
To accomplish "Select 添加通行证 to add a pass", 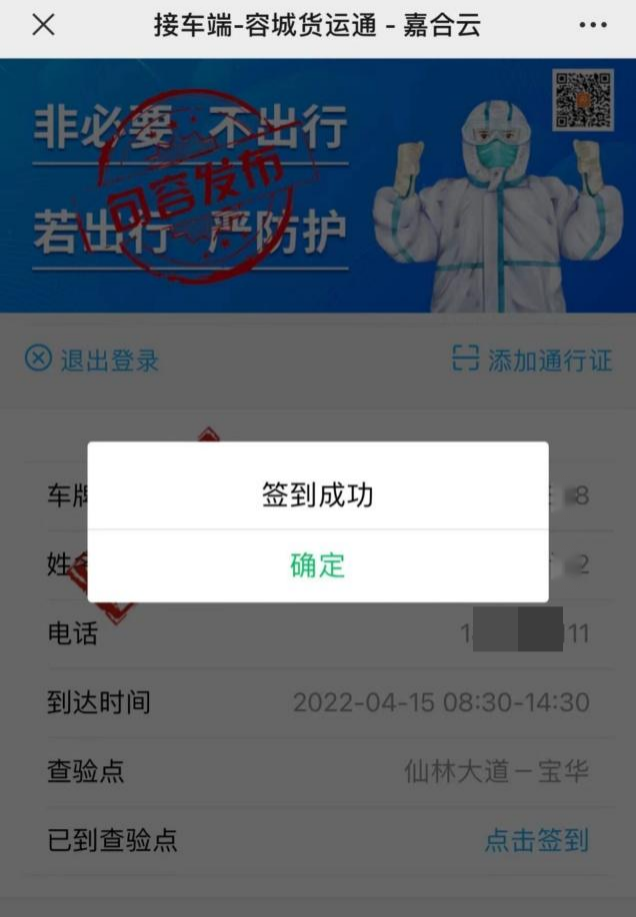I will point(532,360).
